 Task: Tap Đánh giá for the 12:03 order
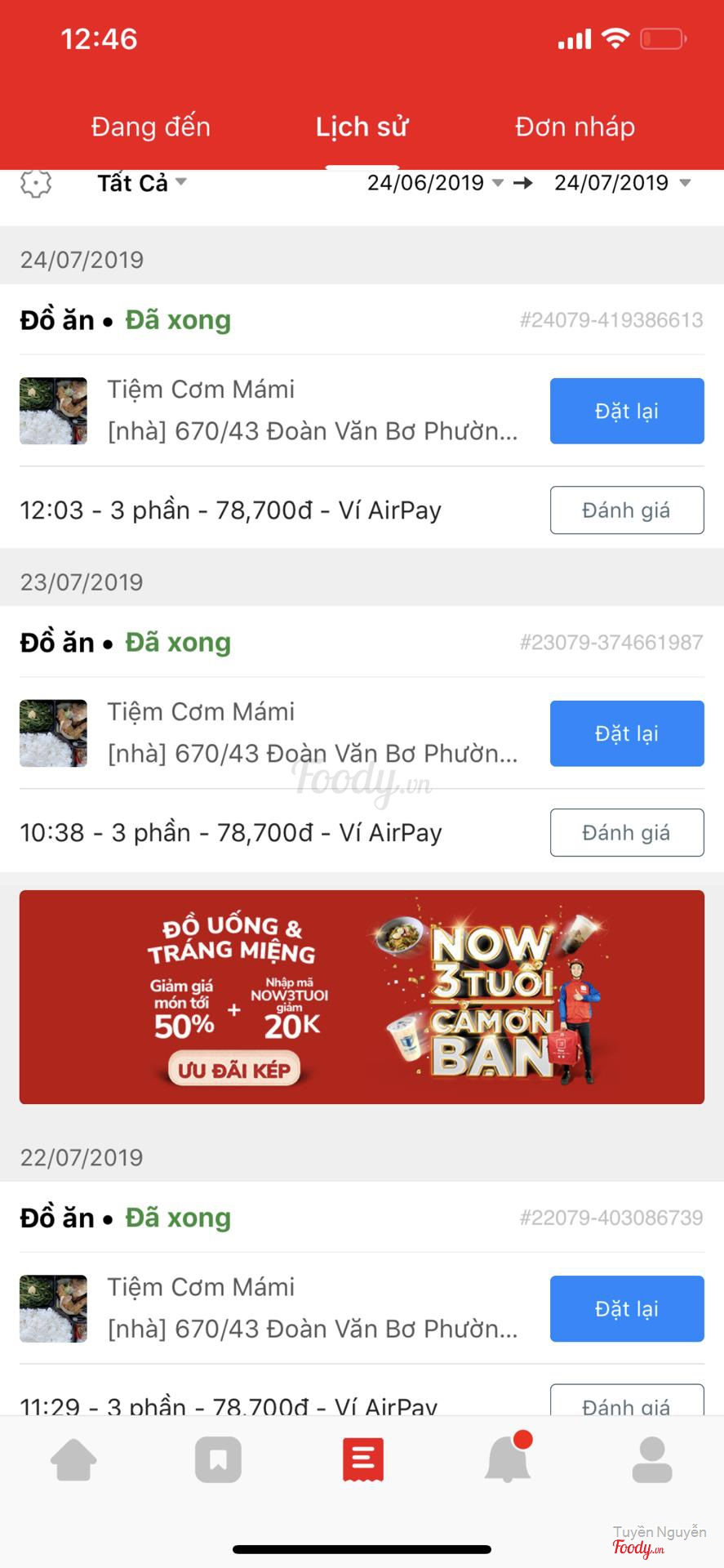click(x=626, y=510)
